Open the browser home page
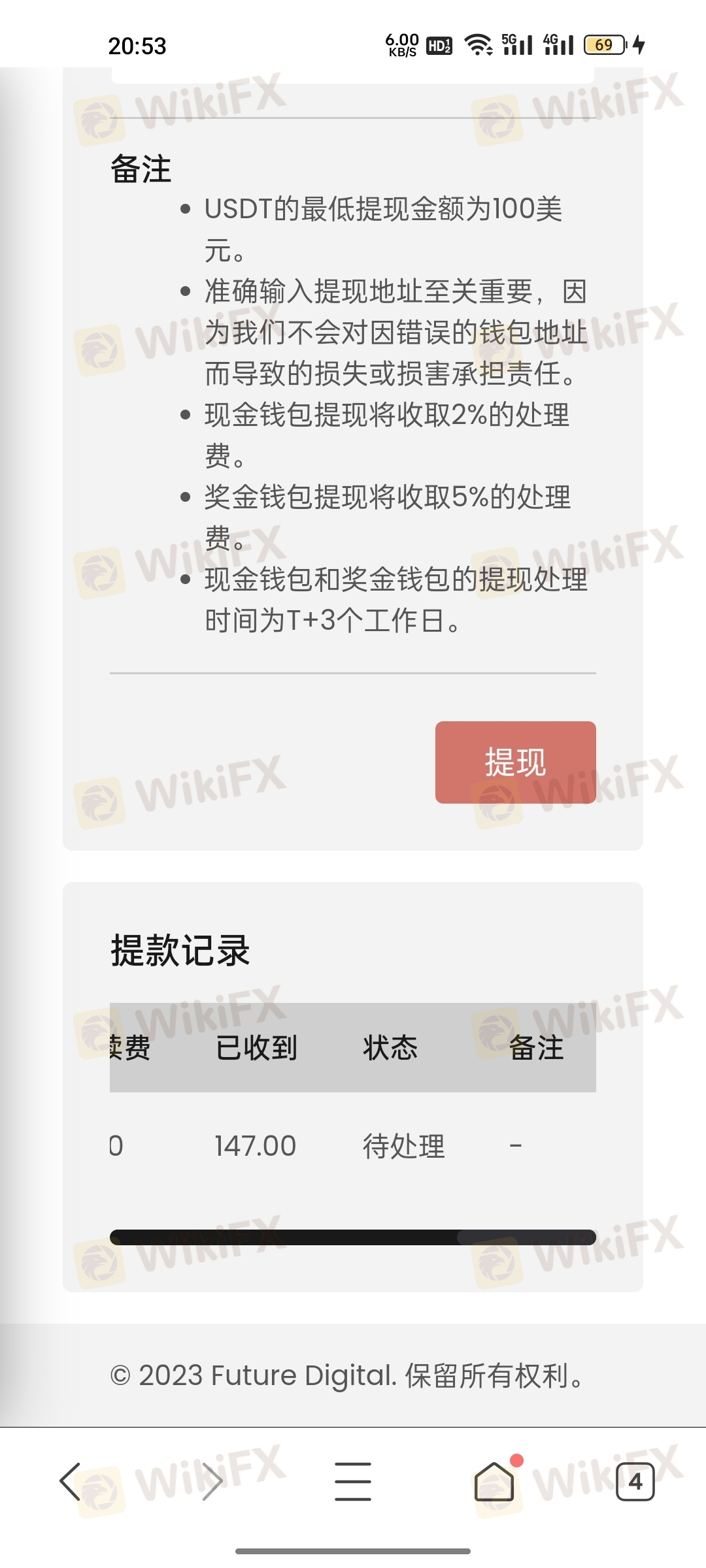 coord(494,1481)
